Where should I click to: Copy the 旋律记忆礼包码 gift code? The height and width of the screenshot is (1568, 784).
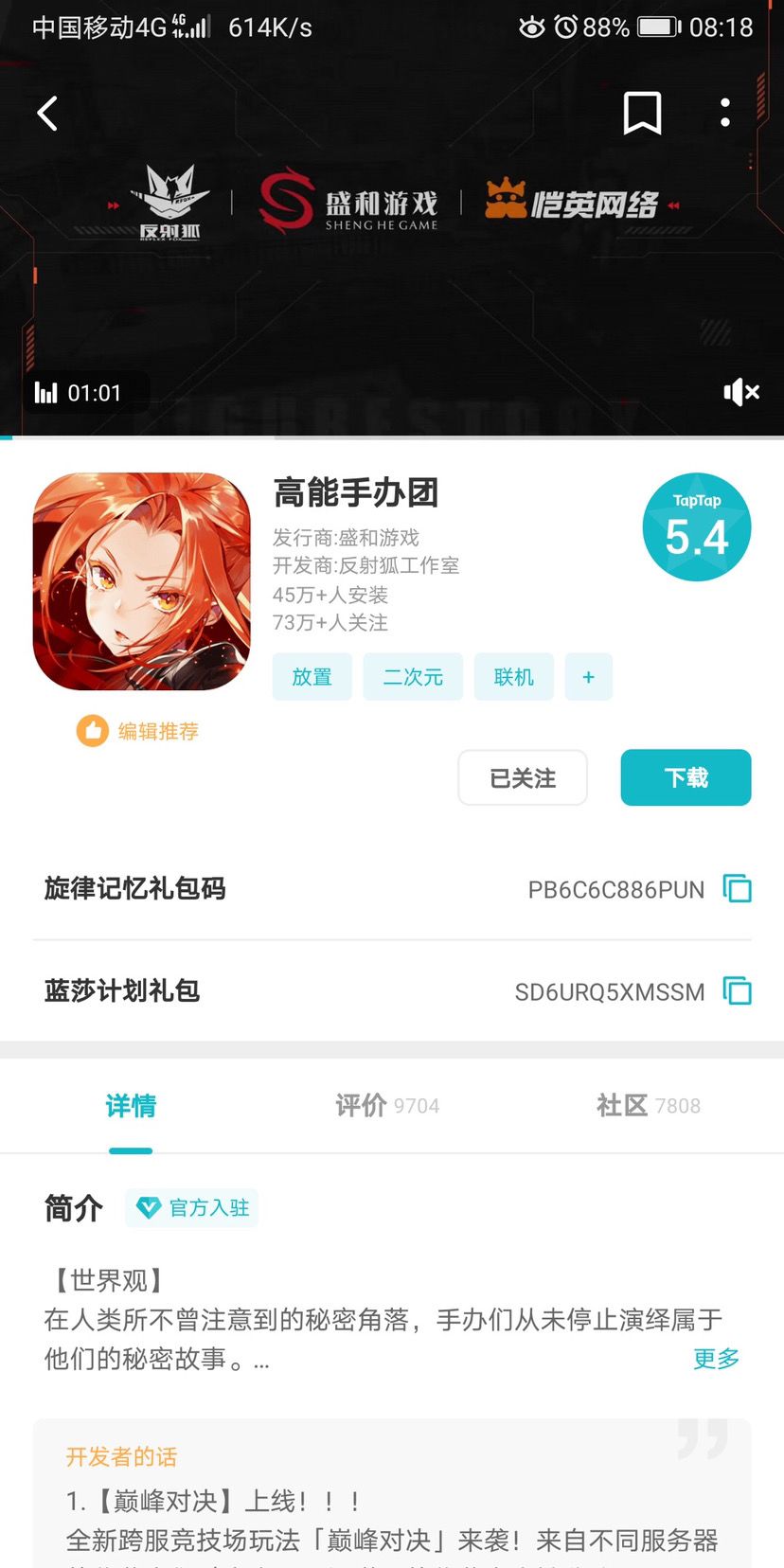[x=738, y=889]
